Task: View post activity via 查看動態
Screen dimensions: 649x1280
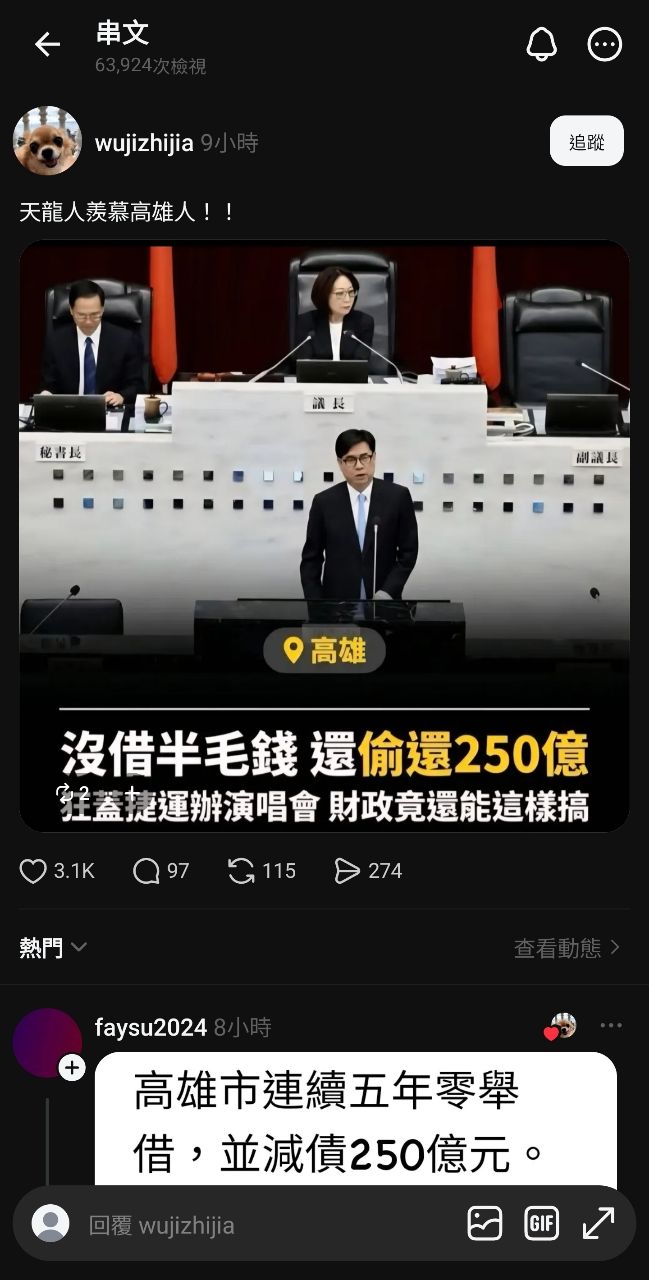Action: tap(567, 947)
